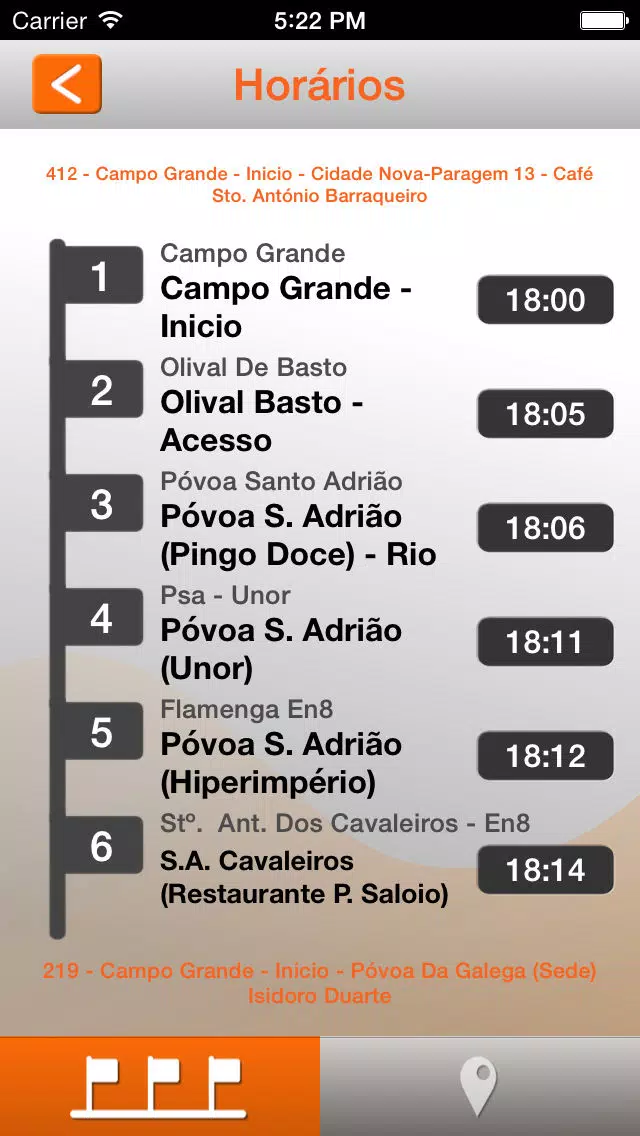Viewport: 640px width, 1136px height.
Task: Select stop 4 Póvoa S. Adrião (Unor)
Action: 331,633
